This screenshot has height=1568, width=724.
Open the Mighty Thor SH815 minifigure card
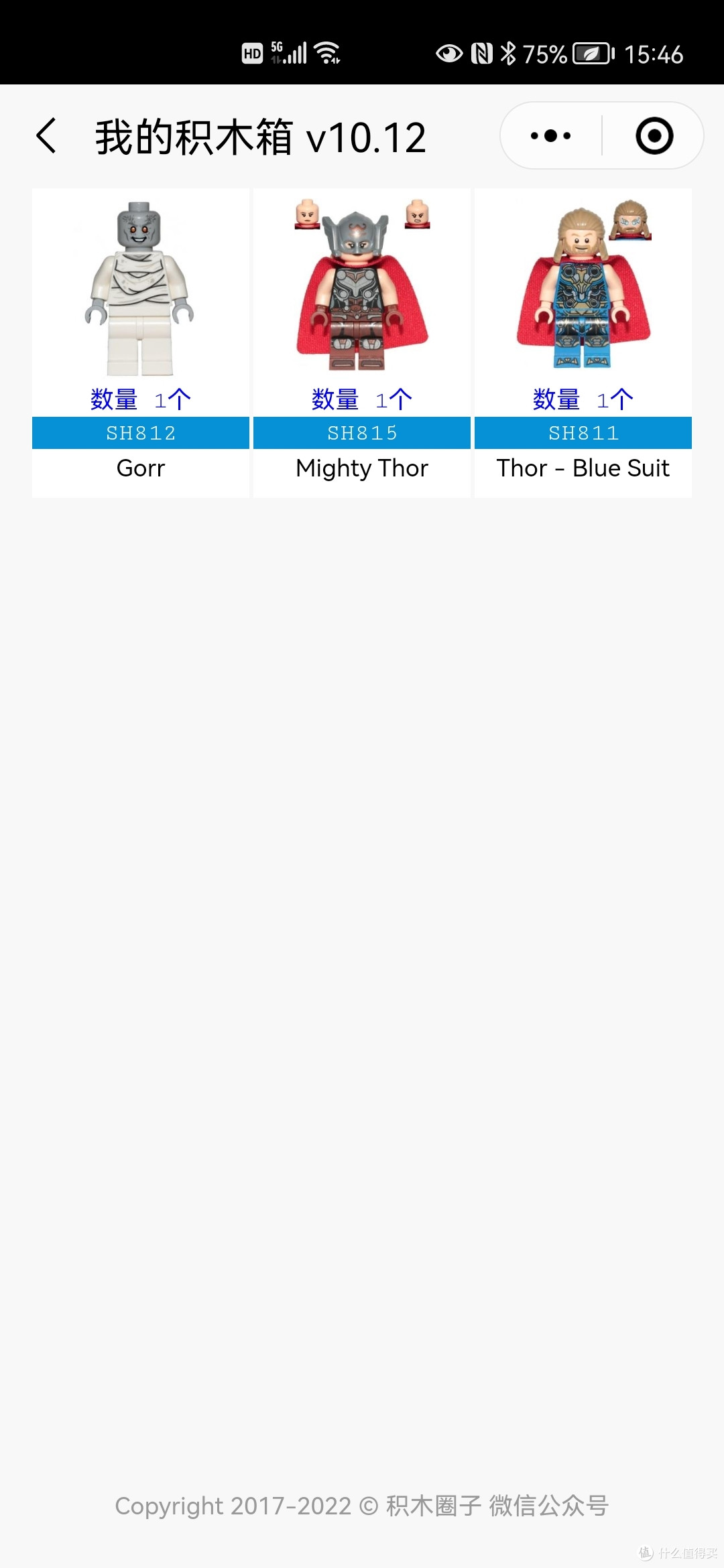(362, 342)
